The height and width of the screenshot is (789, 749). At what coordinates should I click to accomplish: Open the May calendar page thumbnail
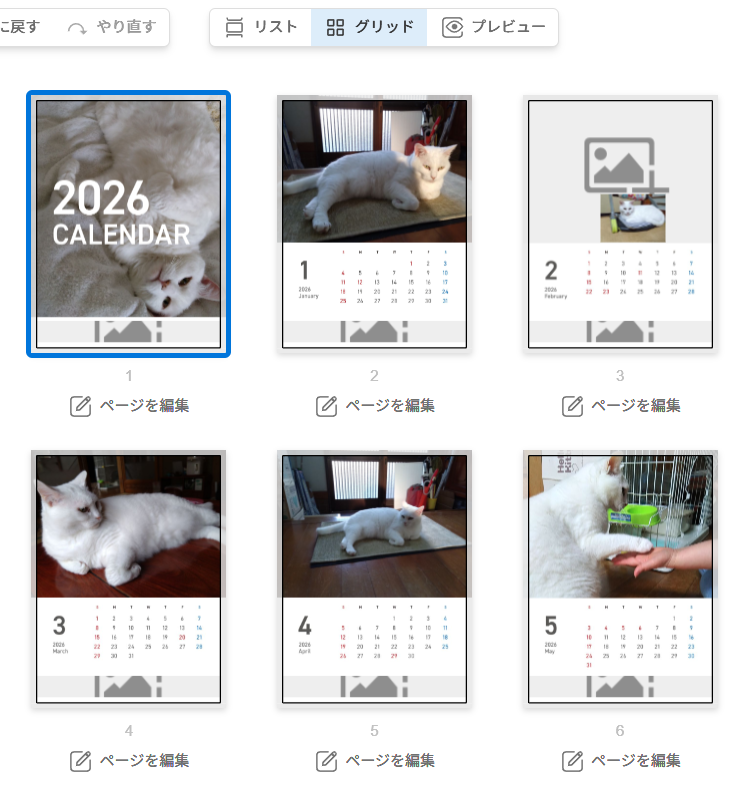[x=620, y=578]
